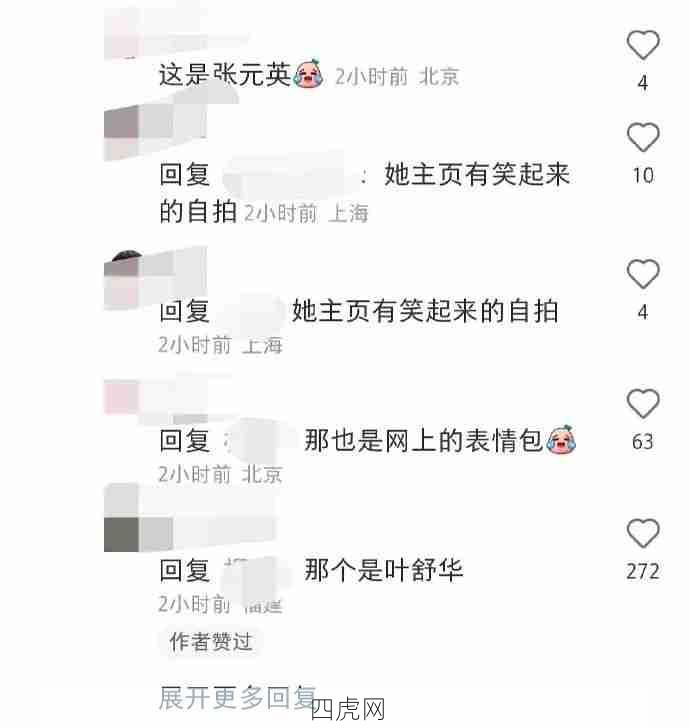
Task: Like the reply 那也是网上的表情包
Action: point(643,404)
